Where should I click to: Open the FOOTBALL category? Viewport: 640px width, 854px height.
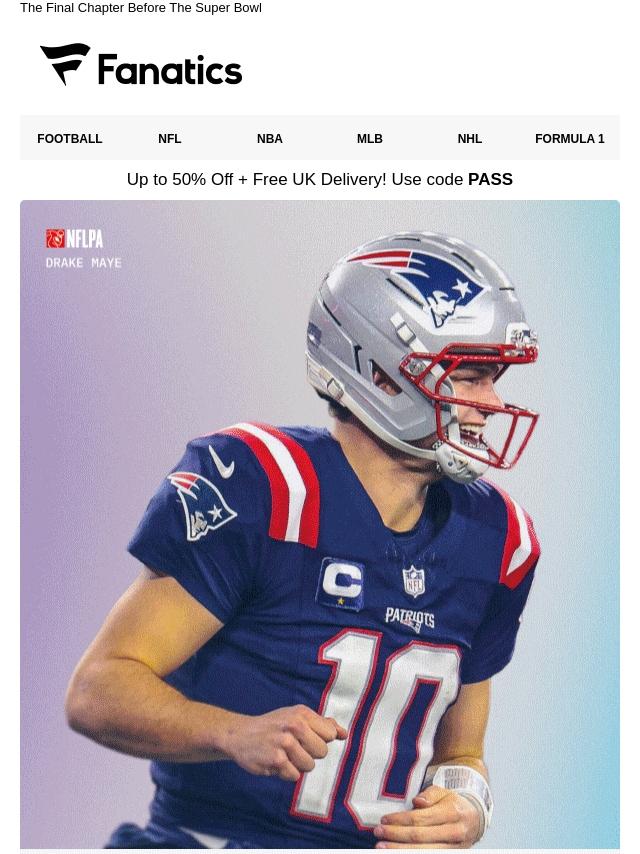click(70, 139)
